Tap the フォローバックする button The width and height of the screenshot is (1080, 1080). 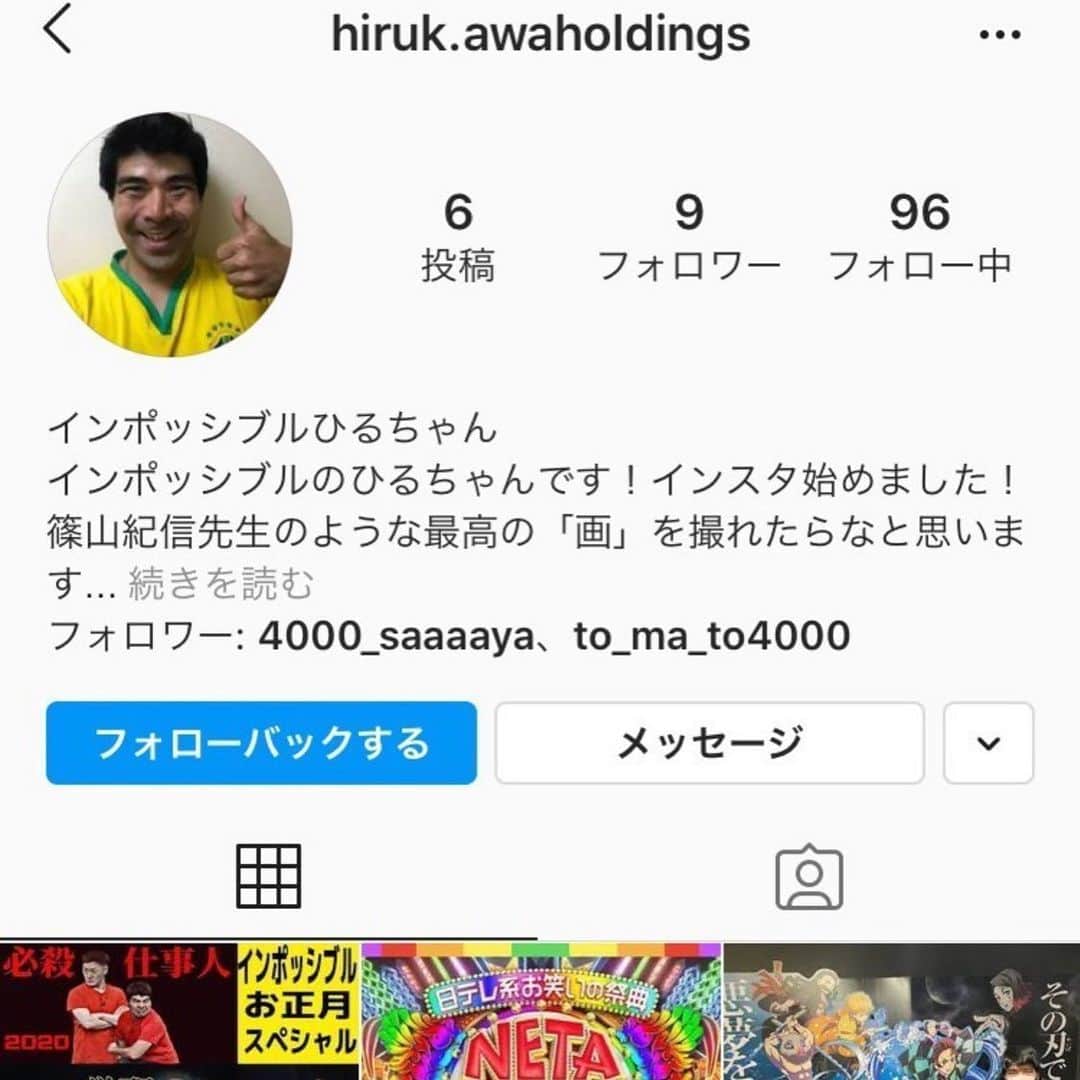pos(261,743)
